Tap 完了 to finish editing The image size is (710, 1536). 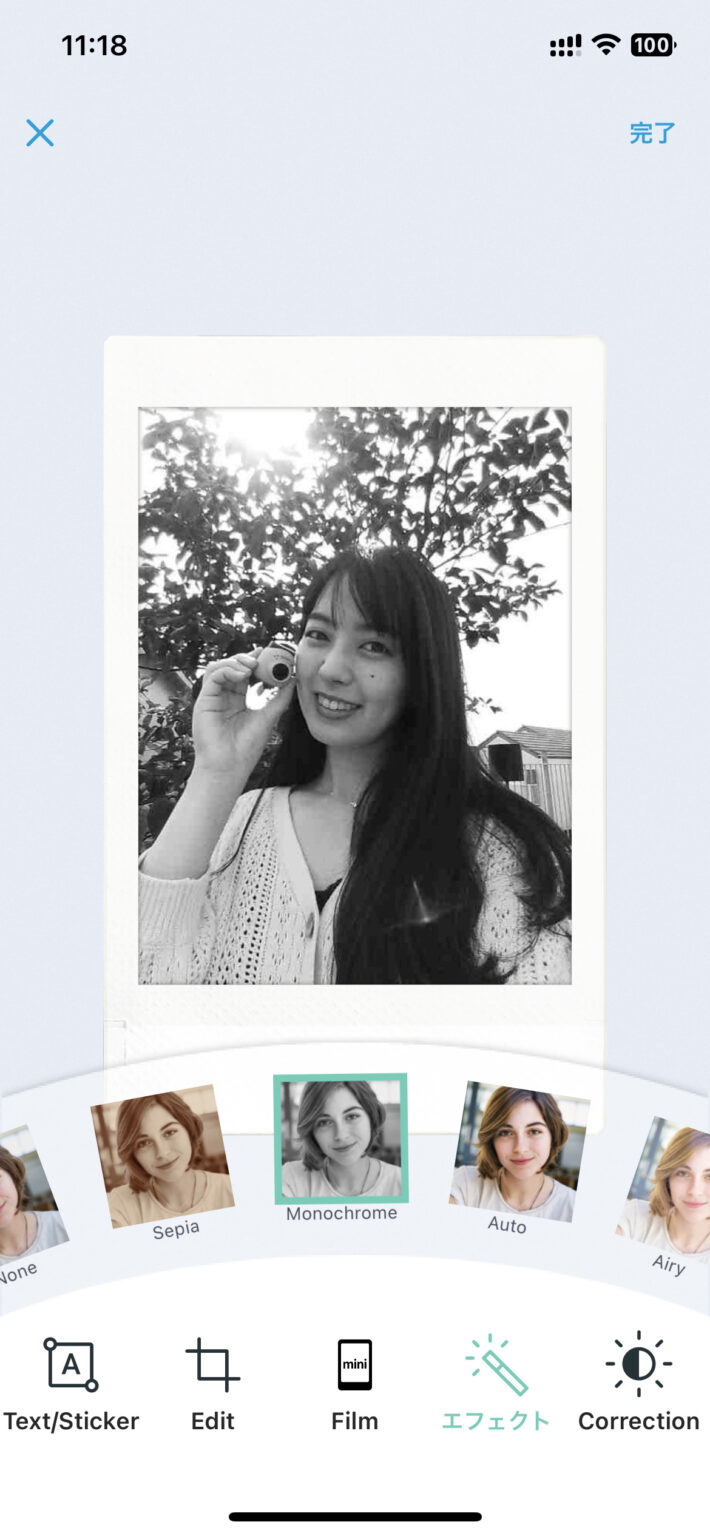(652, 133)
